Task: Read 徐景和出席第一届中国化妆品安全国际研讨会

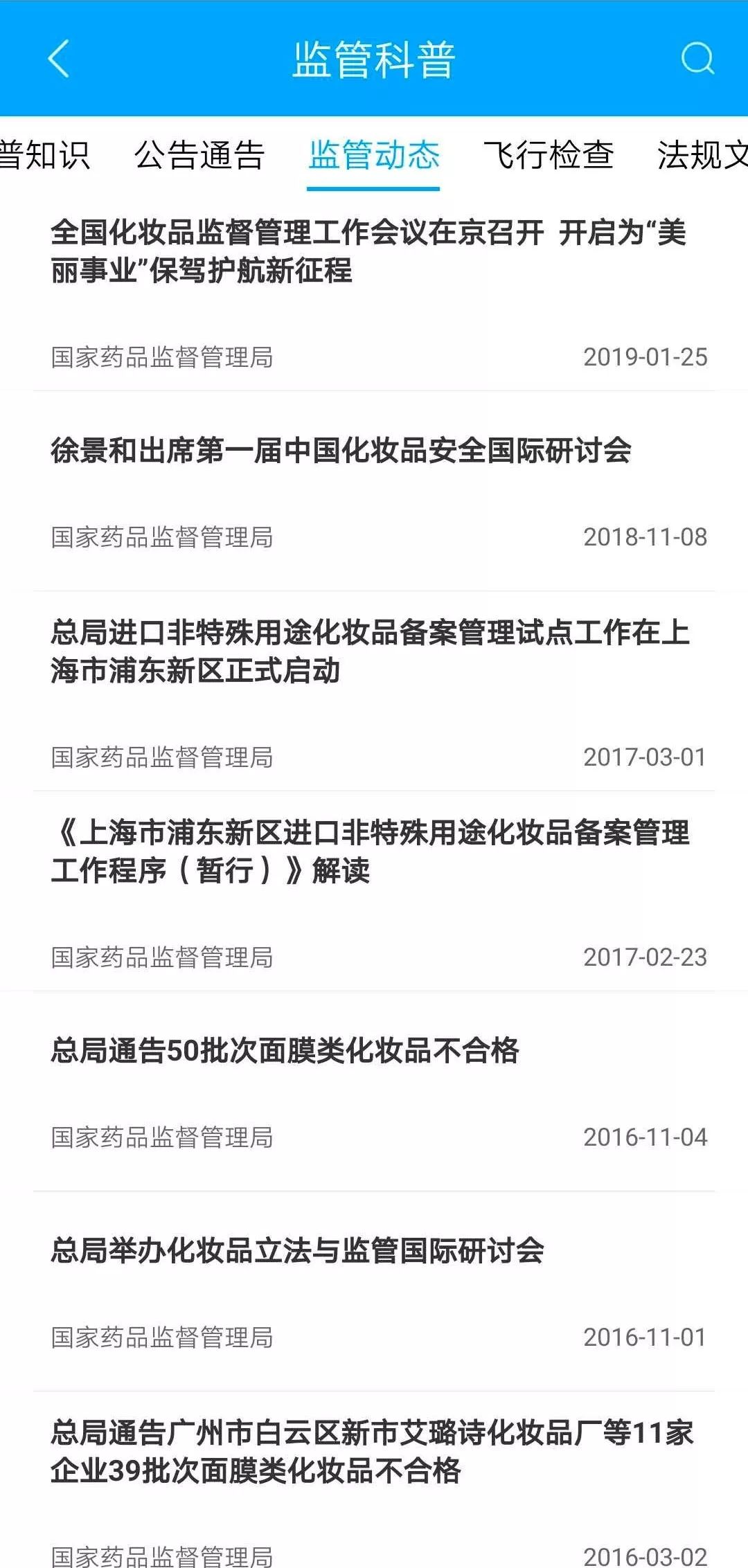Action: click(341, 451)
